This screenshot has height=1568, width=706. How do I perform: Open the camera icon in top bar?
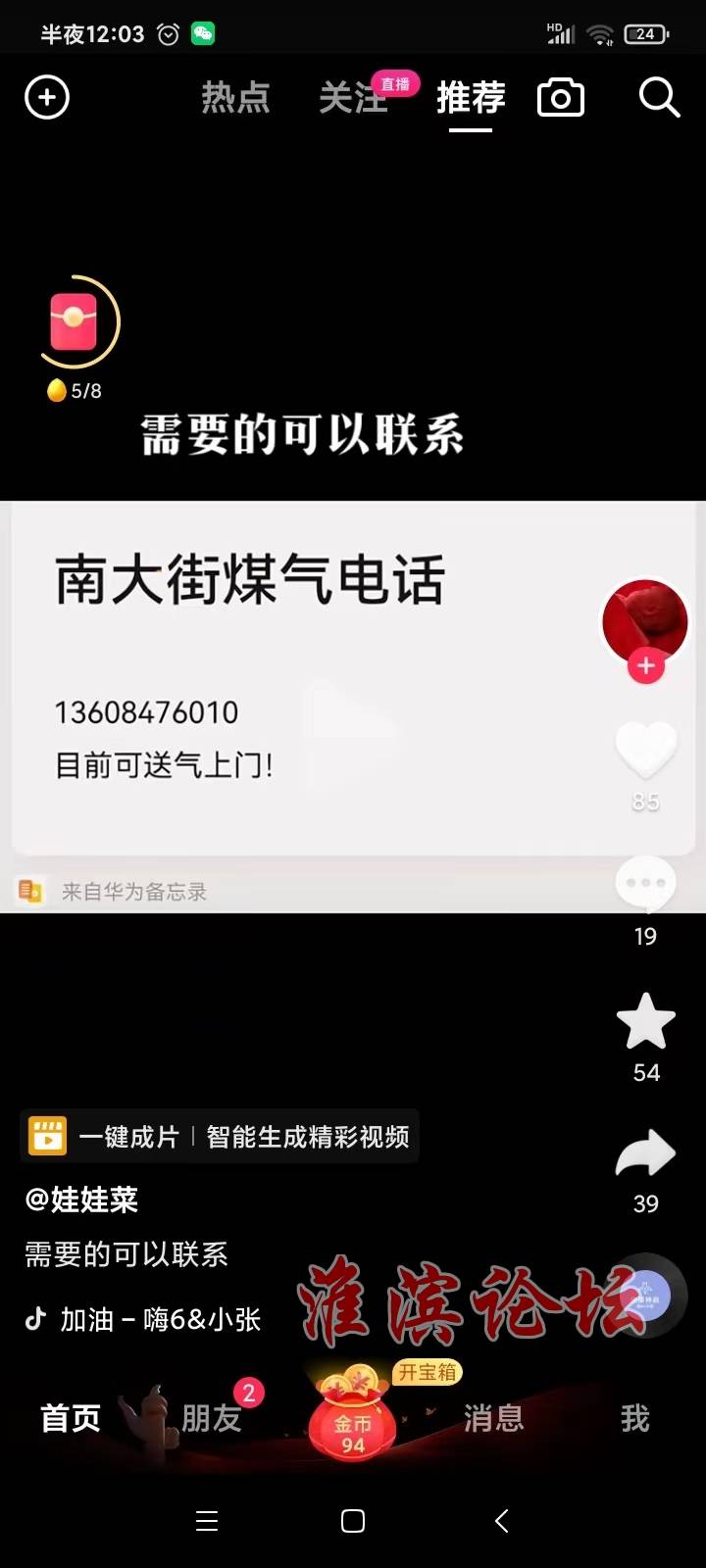tap(561, 98)
